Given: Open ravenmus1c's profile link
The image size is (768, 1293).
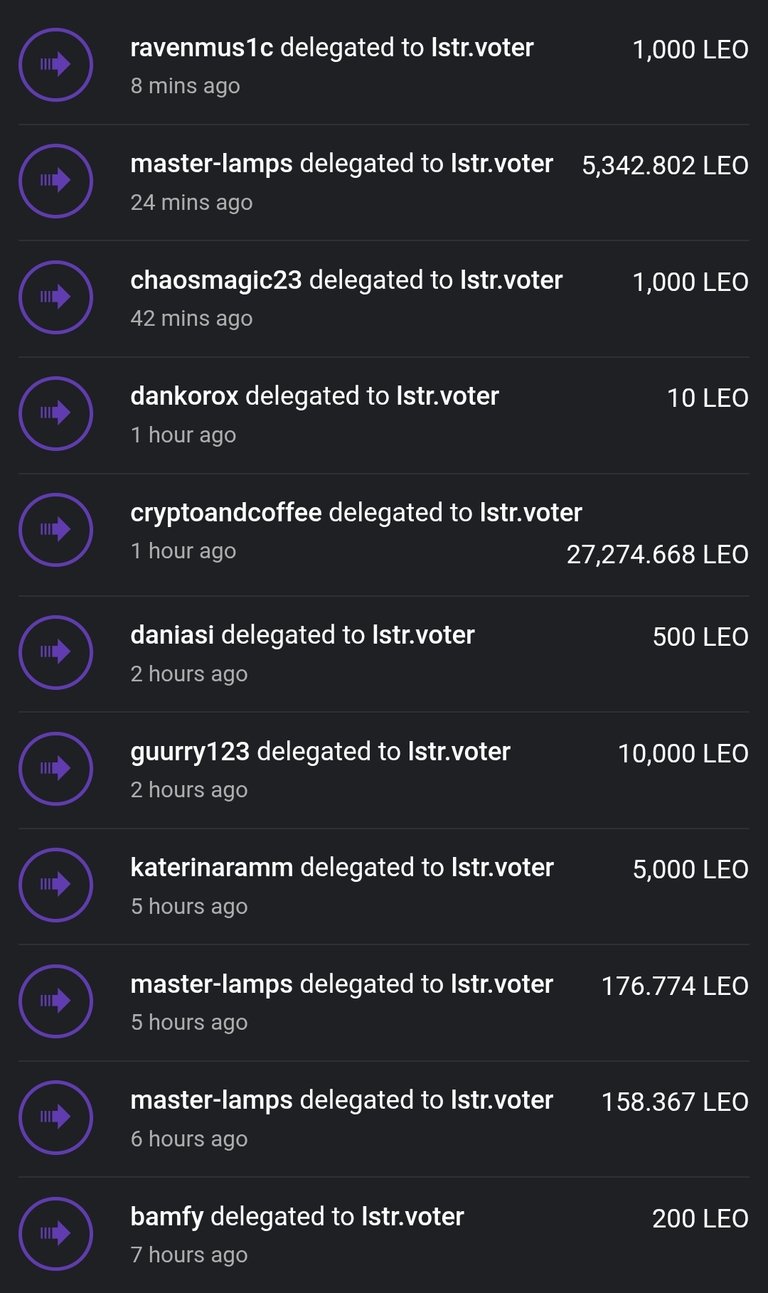Looking at the screenshot, I should [202, 48].
